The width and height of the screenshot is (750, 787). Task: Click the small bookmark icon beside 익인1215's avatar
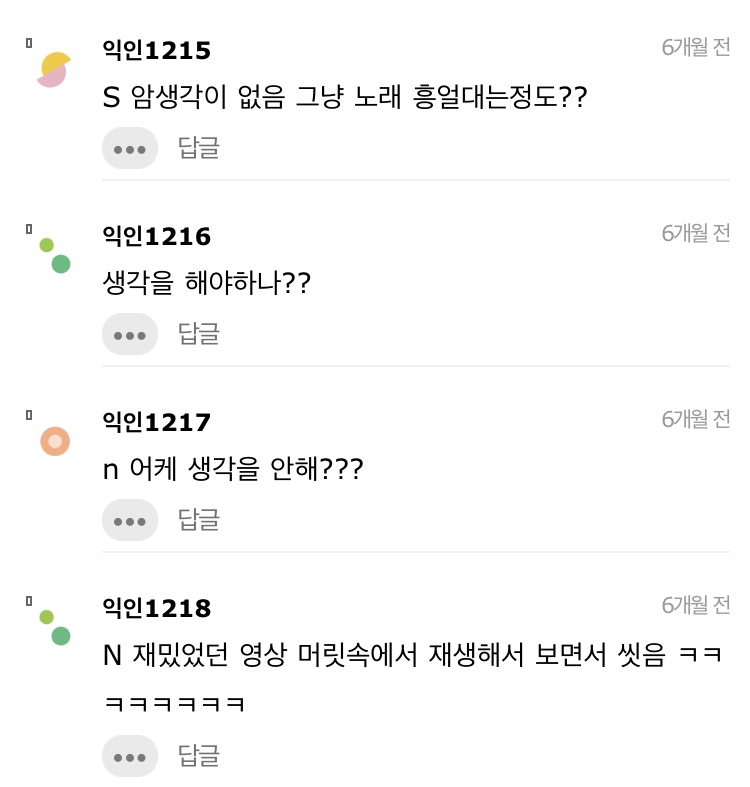30,42
